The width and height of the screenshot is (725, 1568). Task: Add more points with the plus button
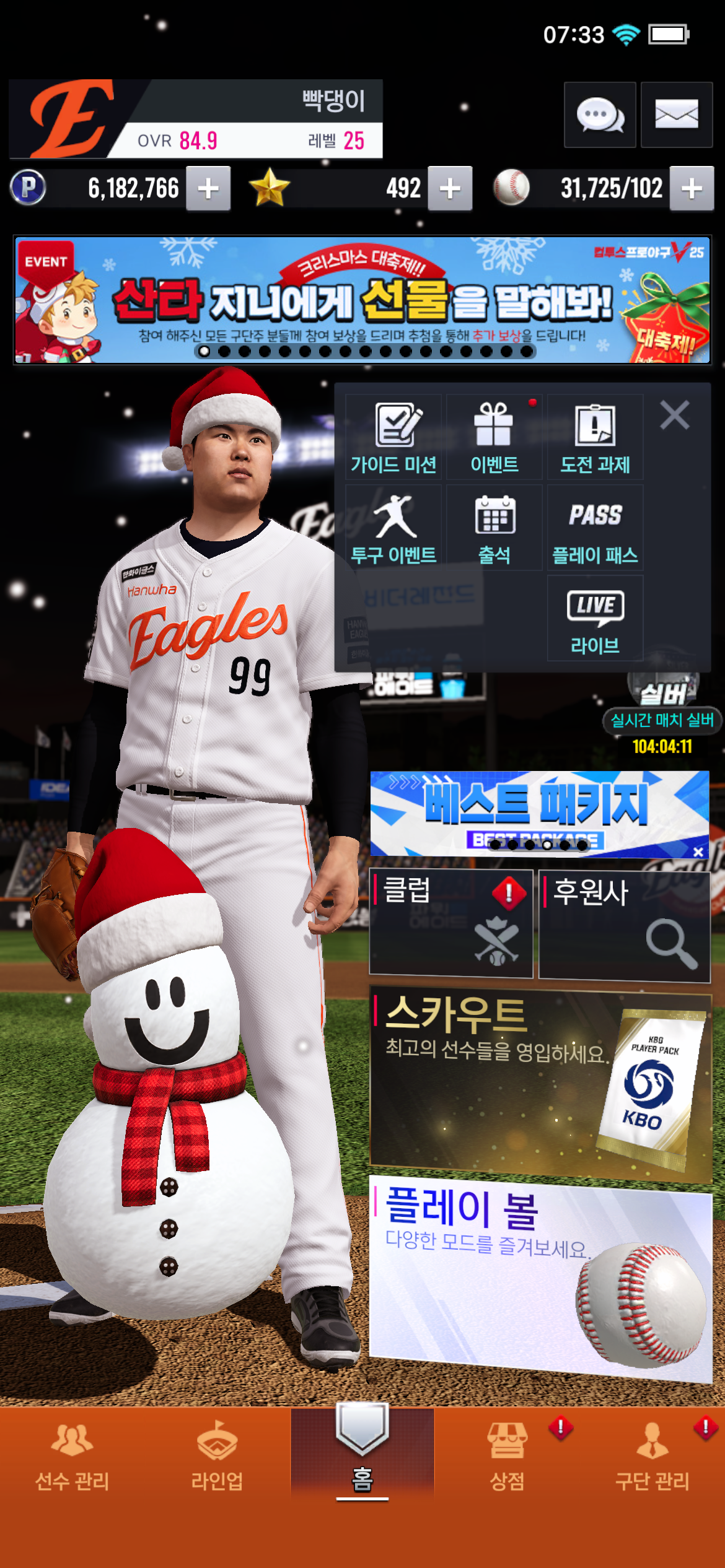[x=208, y=188]
